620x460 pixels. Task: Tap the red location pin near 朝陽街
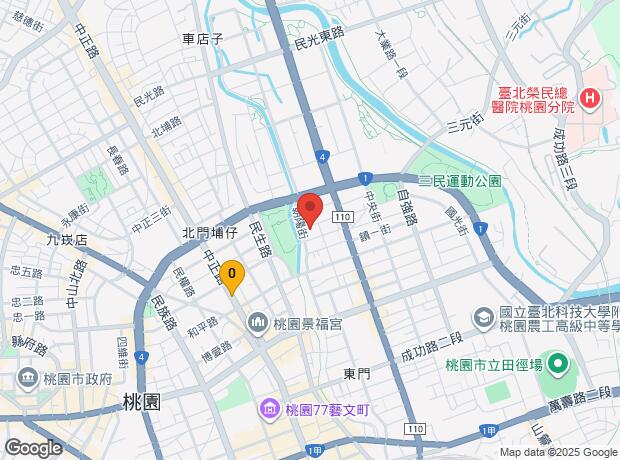(x=310, y=210)
